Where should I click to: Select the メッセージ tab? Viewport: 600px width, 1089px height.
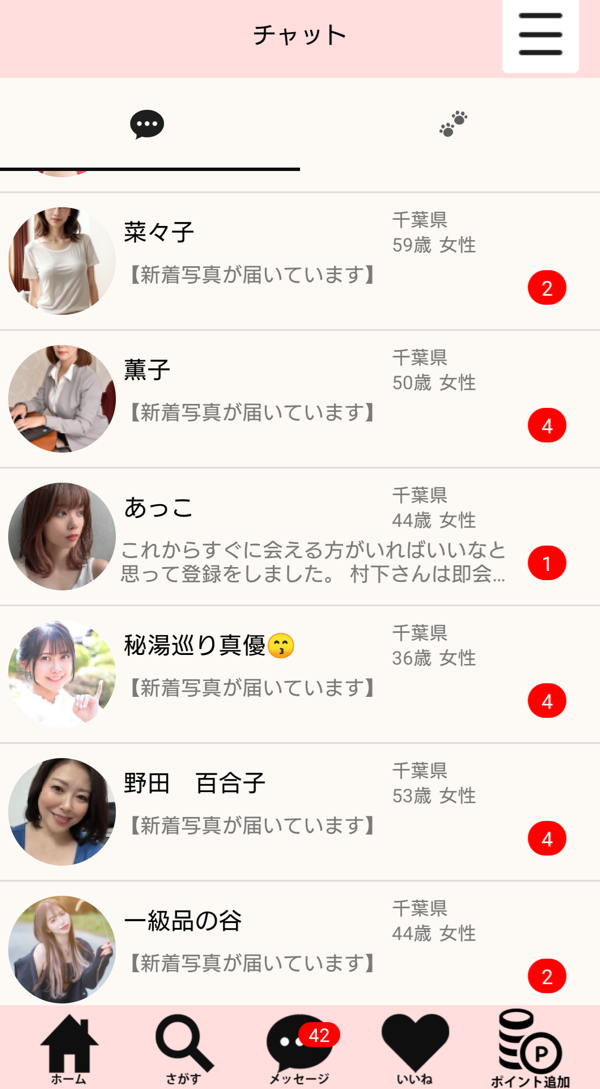[x=299, y=1048]
